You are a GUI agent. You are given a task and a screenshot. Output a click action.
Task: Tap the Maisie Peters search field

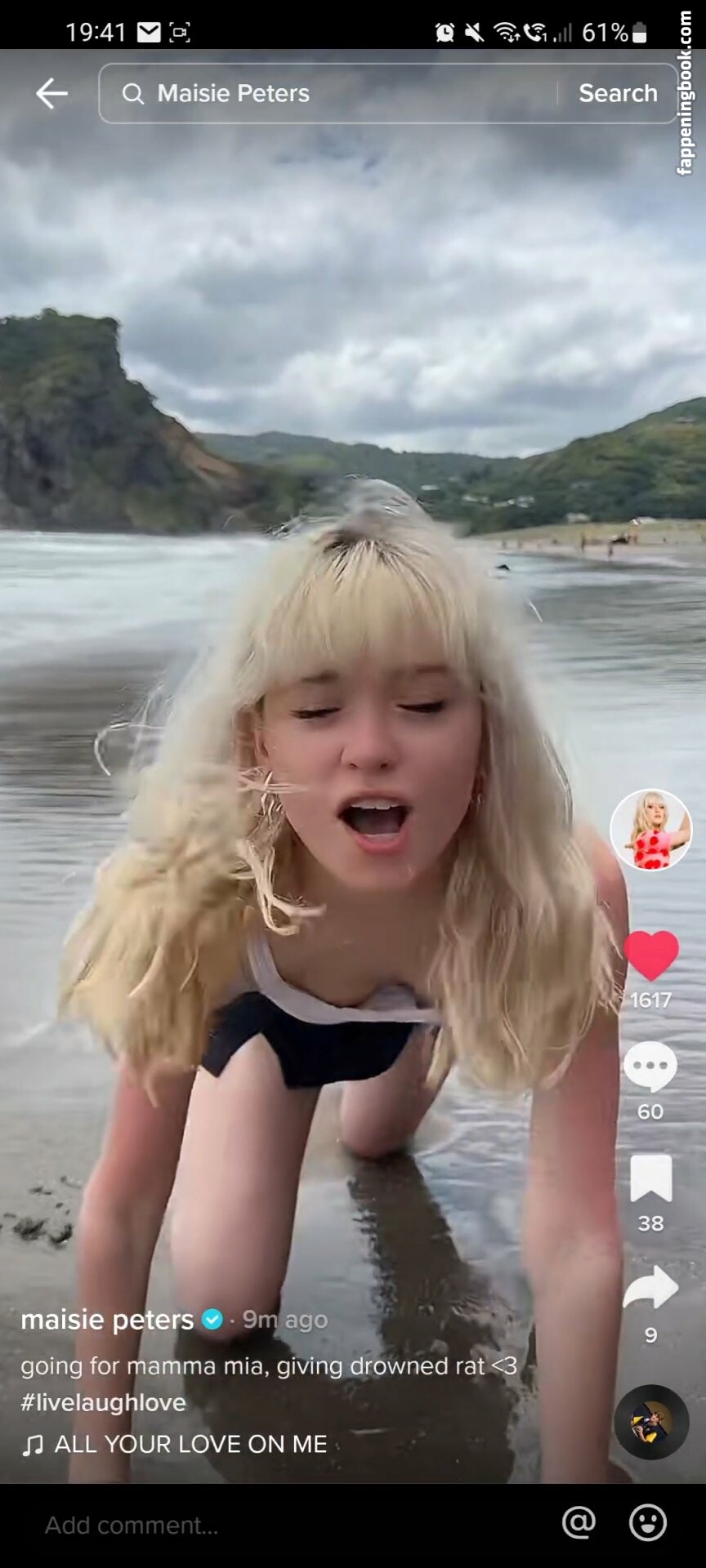tap(327, 93)
